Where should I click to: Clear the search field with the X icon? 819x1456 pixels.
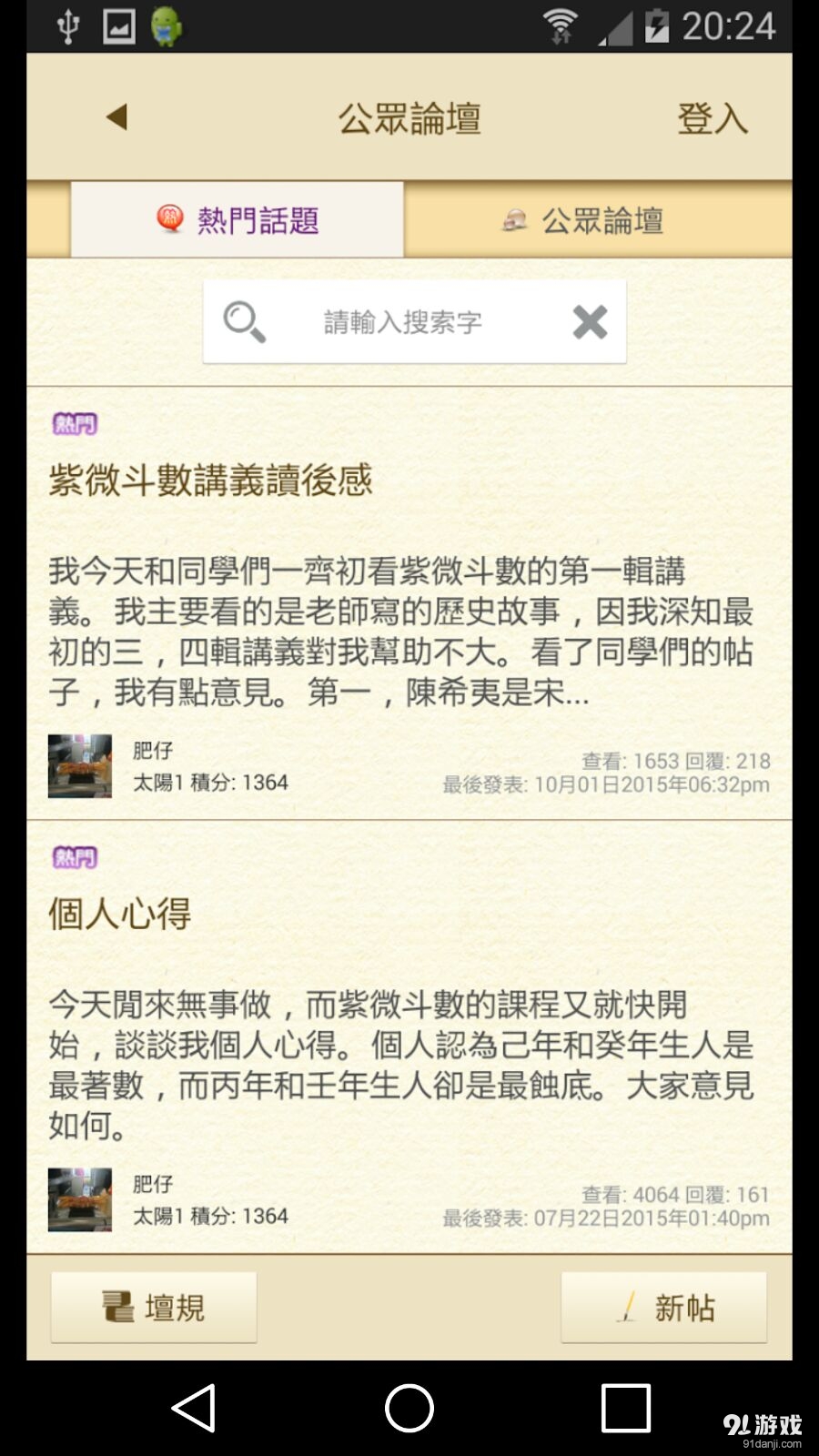590,321
